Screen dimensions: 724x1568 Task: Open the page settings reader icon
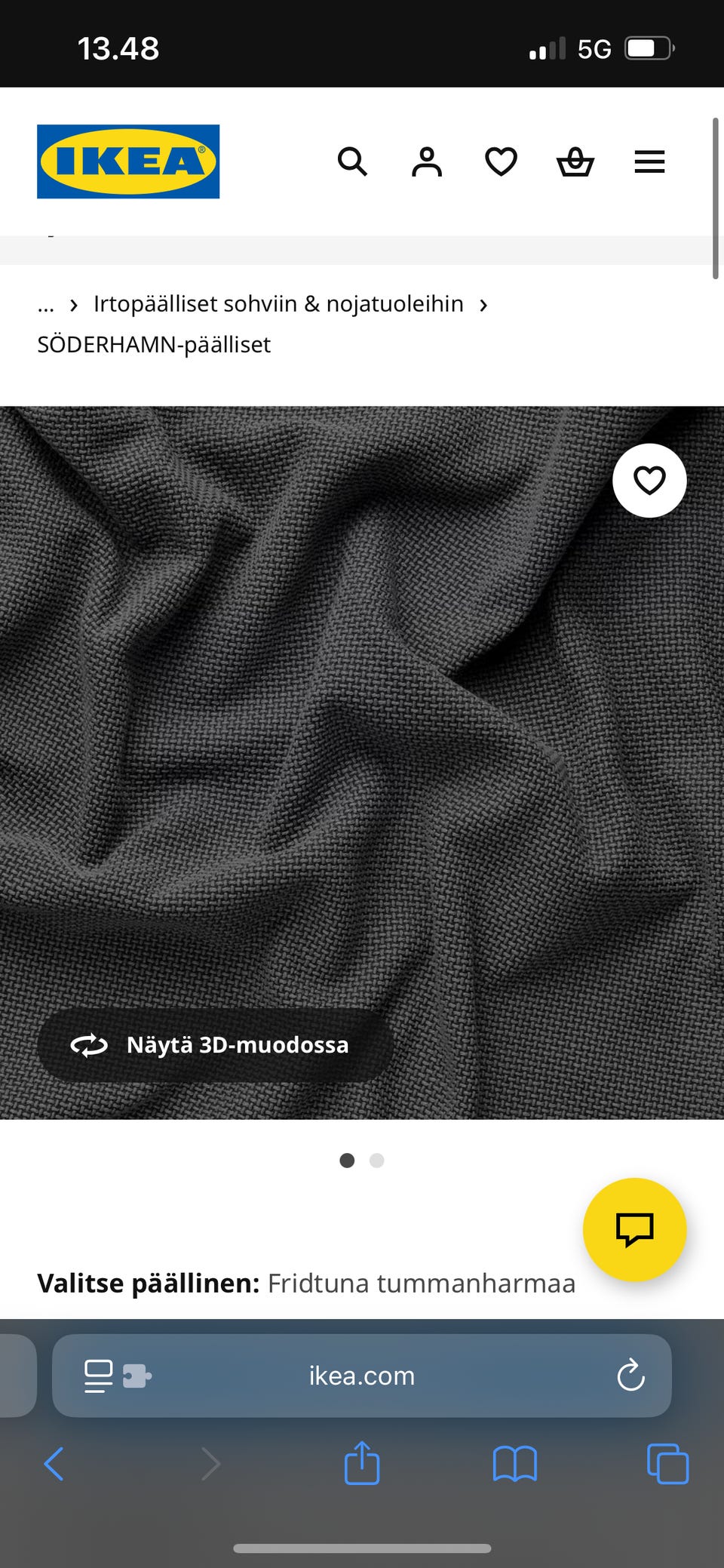(x=99, y=1376)
